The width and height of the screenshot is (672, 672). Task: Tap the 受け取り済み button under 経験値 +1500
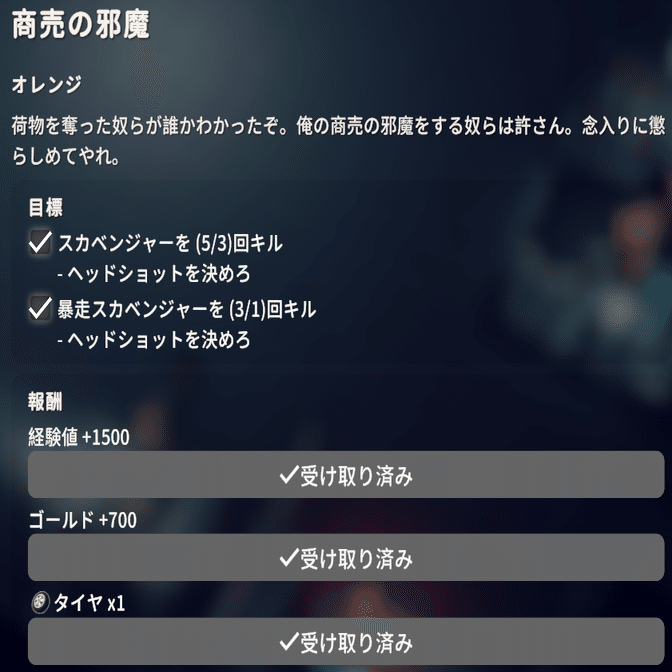coord(345,475)
